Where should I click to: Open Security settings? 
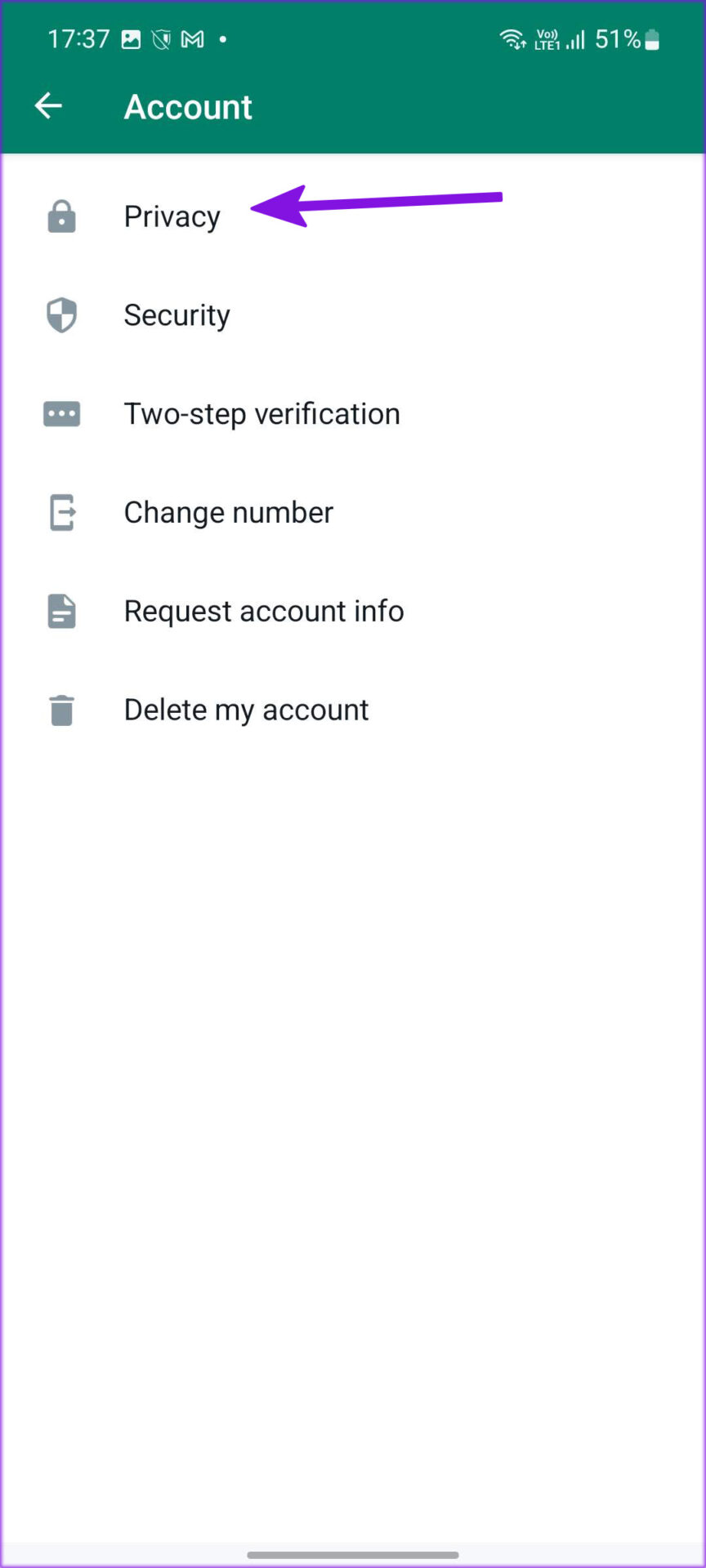(353, 315)
